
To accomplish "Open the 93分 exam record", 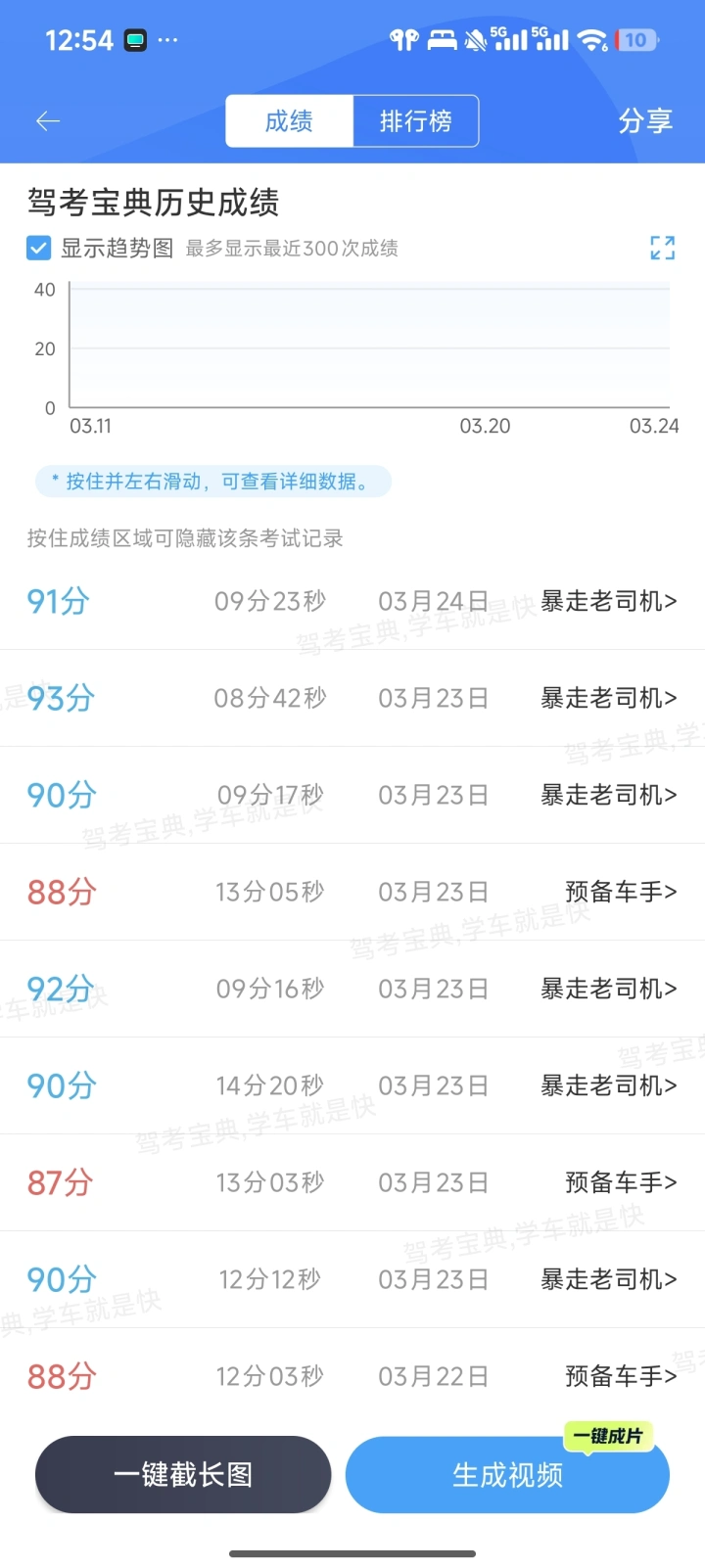I will (x=352, y=698).
